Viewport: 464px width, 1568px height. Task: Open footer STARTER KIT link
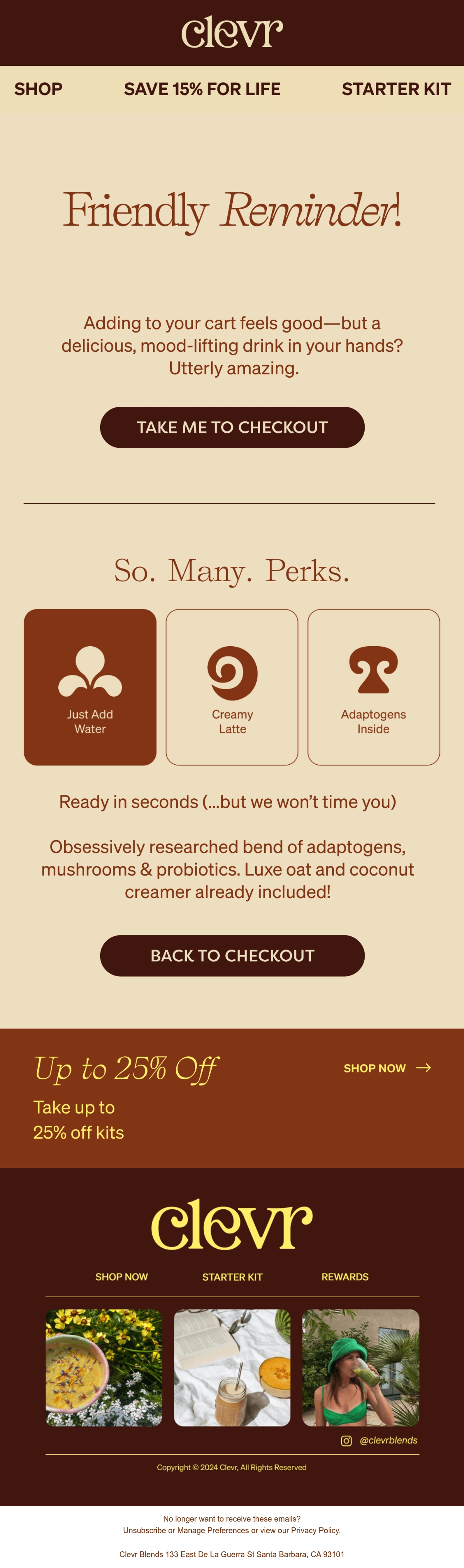(232, 1277)
